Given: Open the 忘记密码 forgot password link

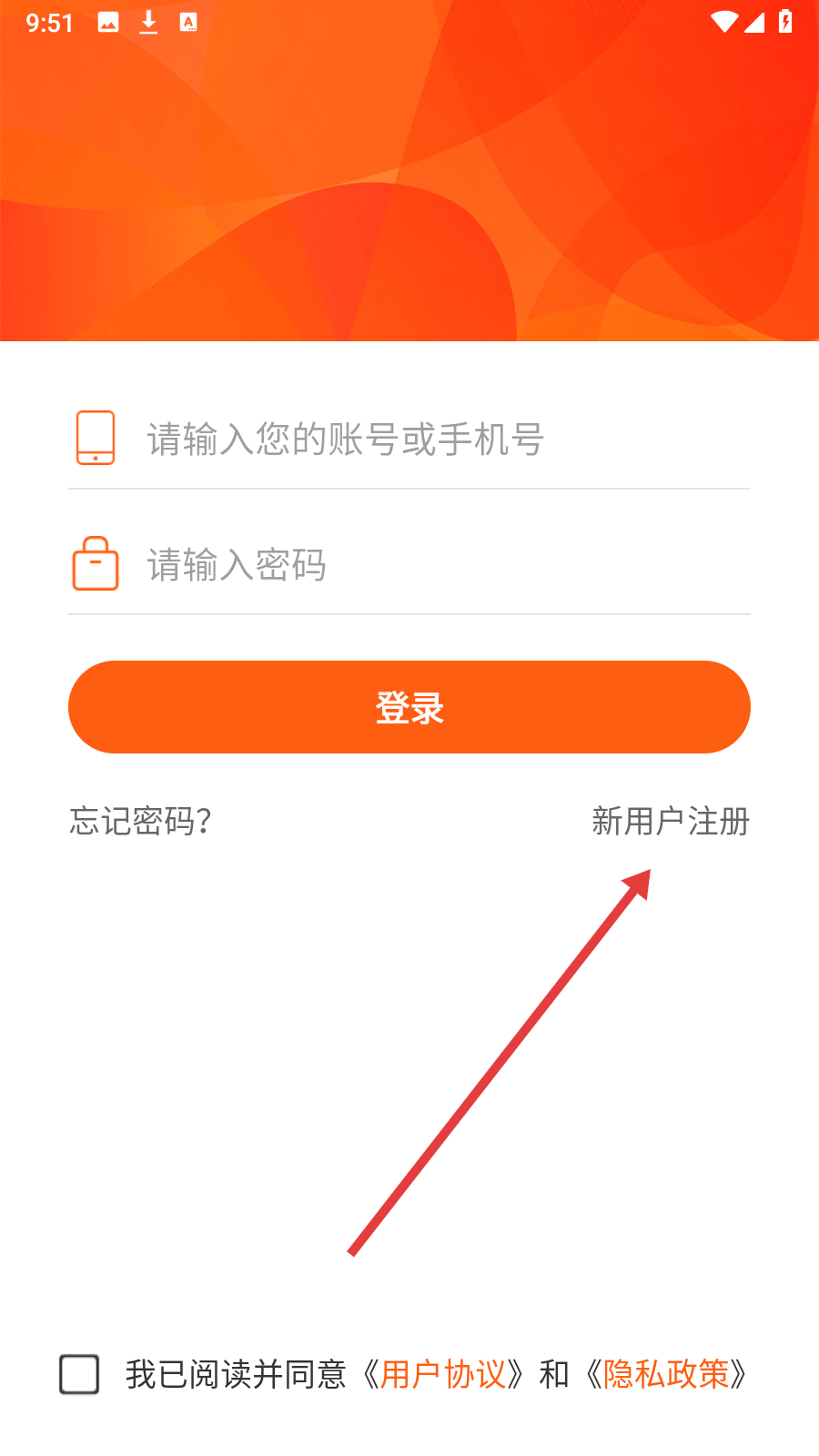Looking at the screenshot, I should coord(141,821).
